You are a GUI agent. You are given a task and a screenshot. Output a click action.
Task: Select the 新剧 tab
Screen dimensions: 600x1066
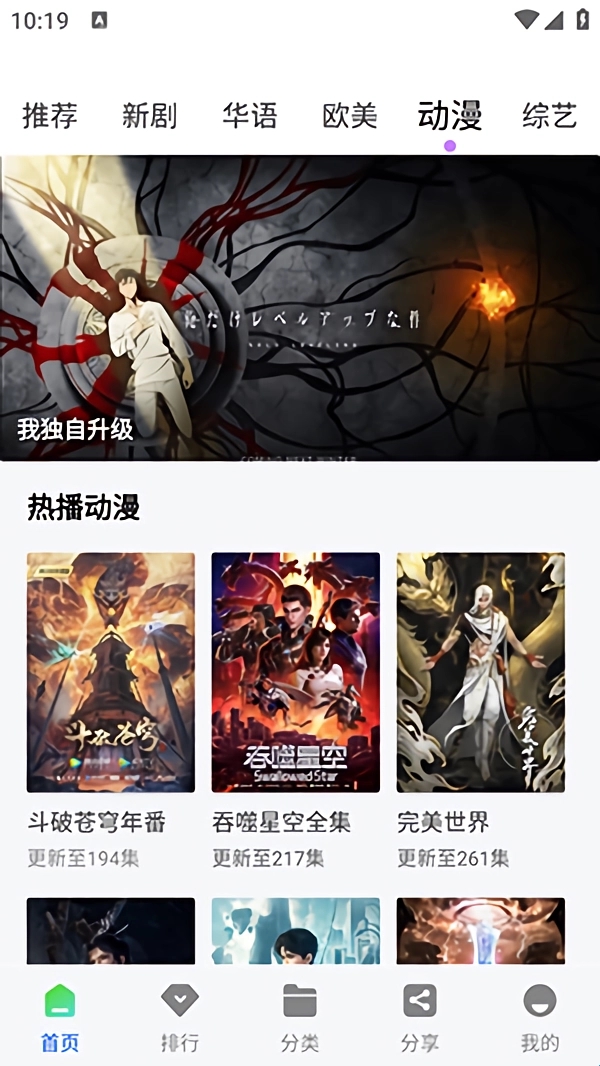click(150, 116)
